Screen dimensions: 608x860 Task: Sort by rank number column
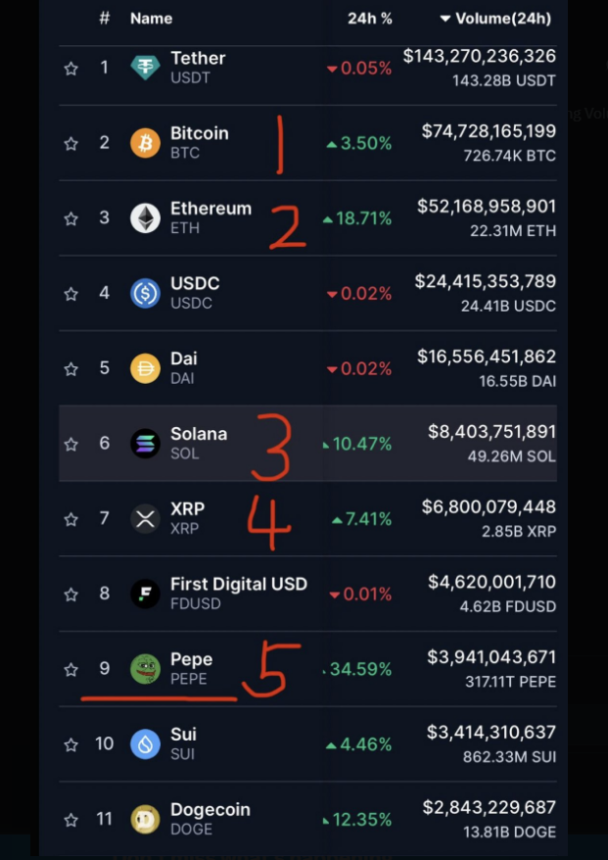coord(104,18)
